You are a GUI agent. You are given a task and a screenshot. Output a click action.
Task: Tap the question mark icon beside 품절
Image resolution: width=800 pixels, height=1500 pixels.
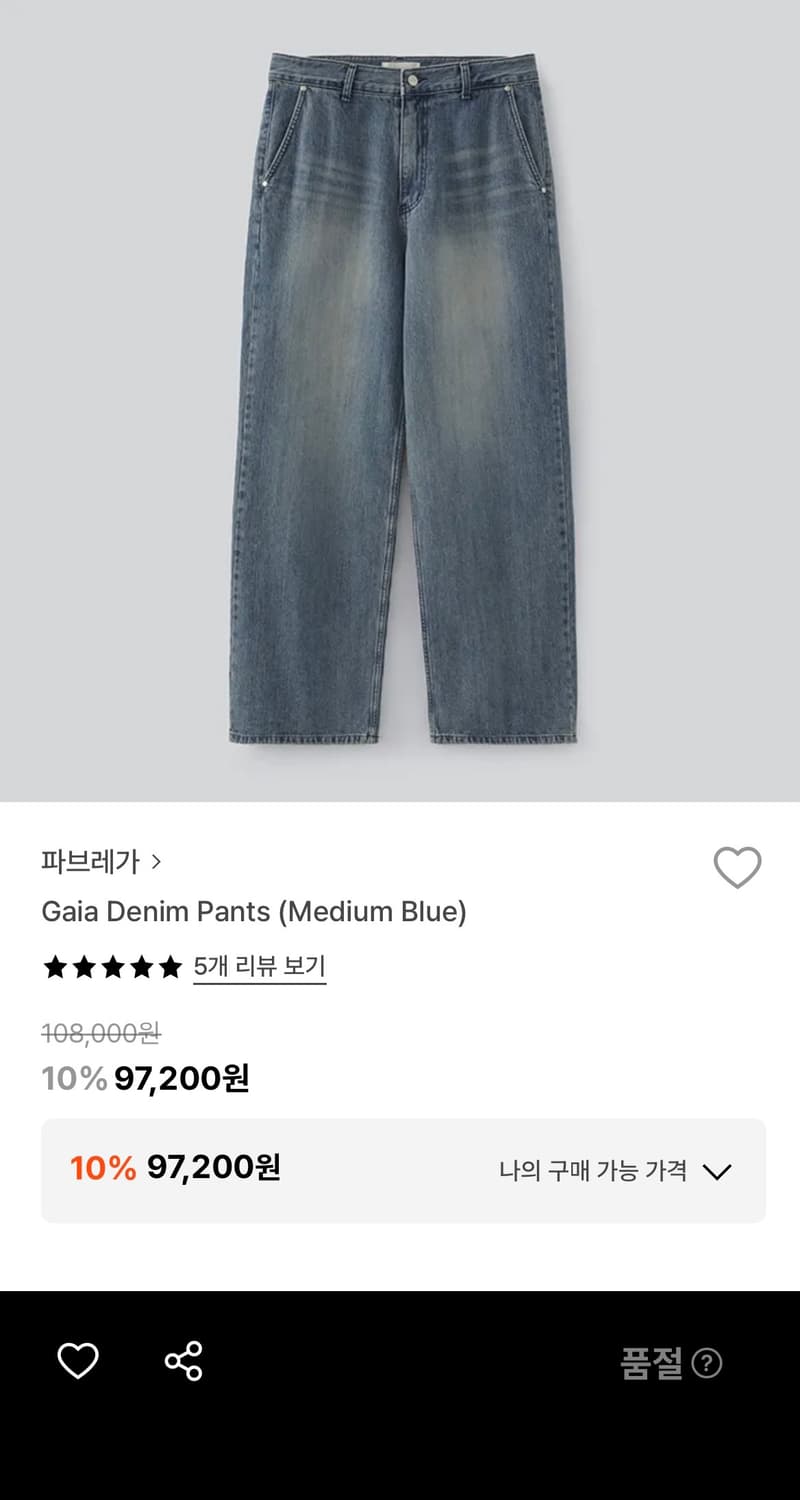click(x=707, y=1364)
